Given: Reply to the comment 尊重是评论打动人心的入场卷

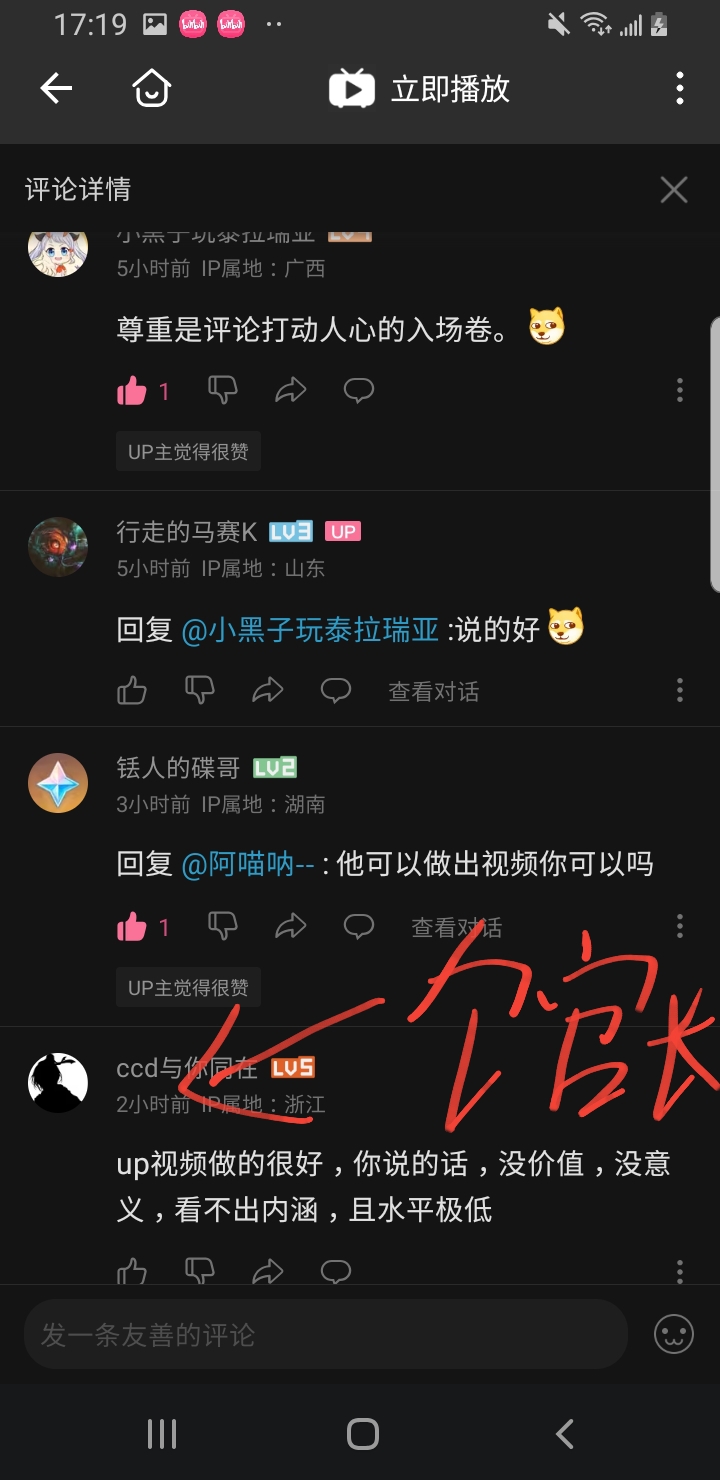Looking at the screenshot, I should click(x=358, y=390).
